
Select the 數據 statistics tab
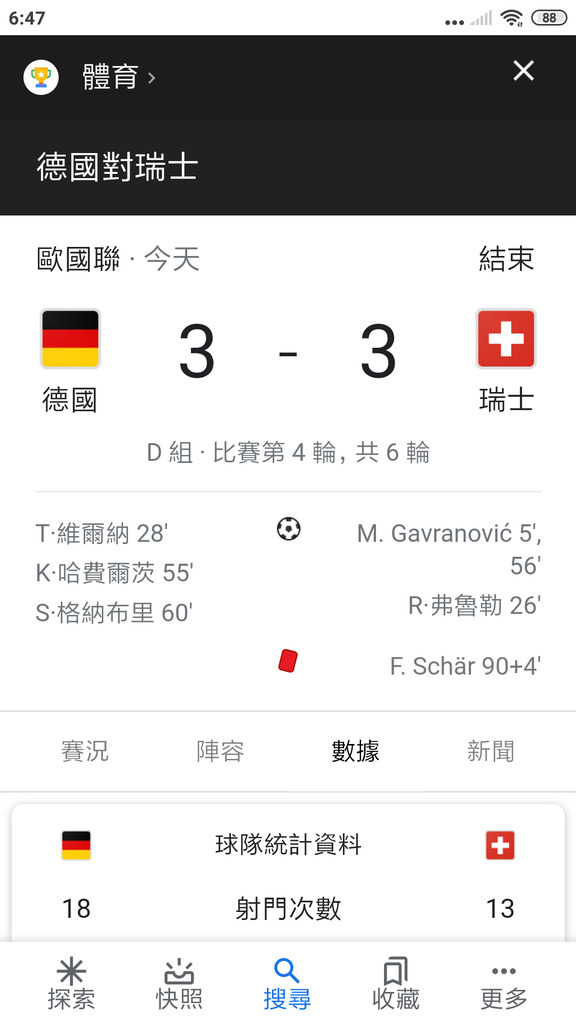tap(355, 752)
